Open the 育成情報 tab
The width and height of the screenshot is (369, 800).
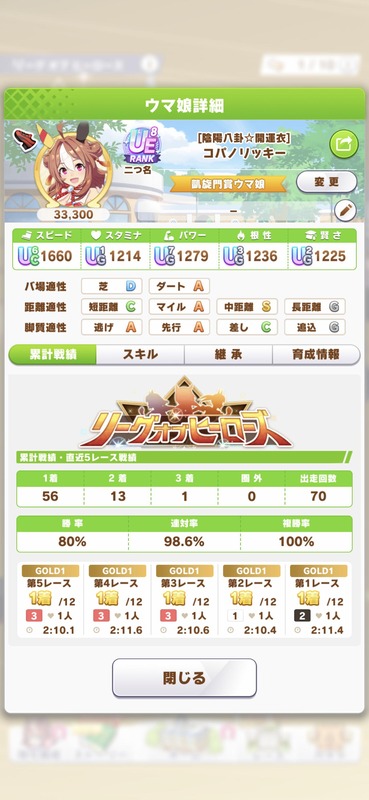[x=316, y=355]
